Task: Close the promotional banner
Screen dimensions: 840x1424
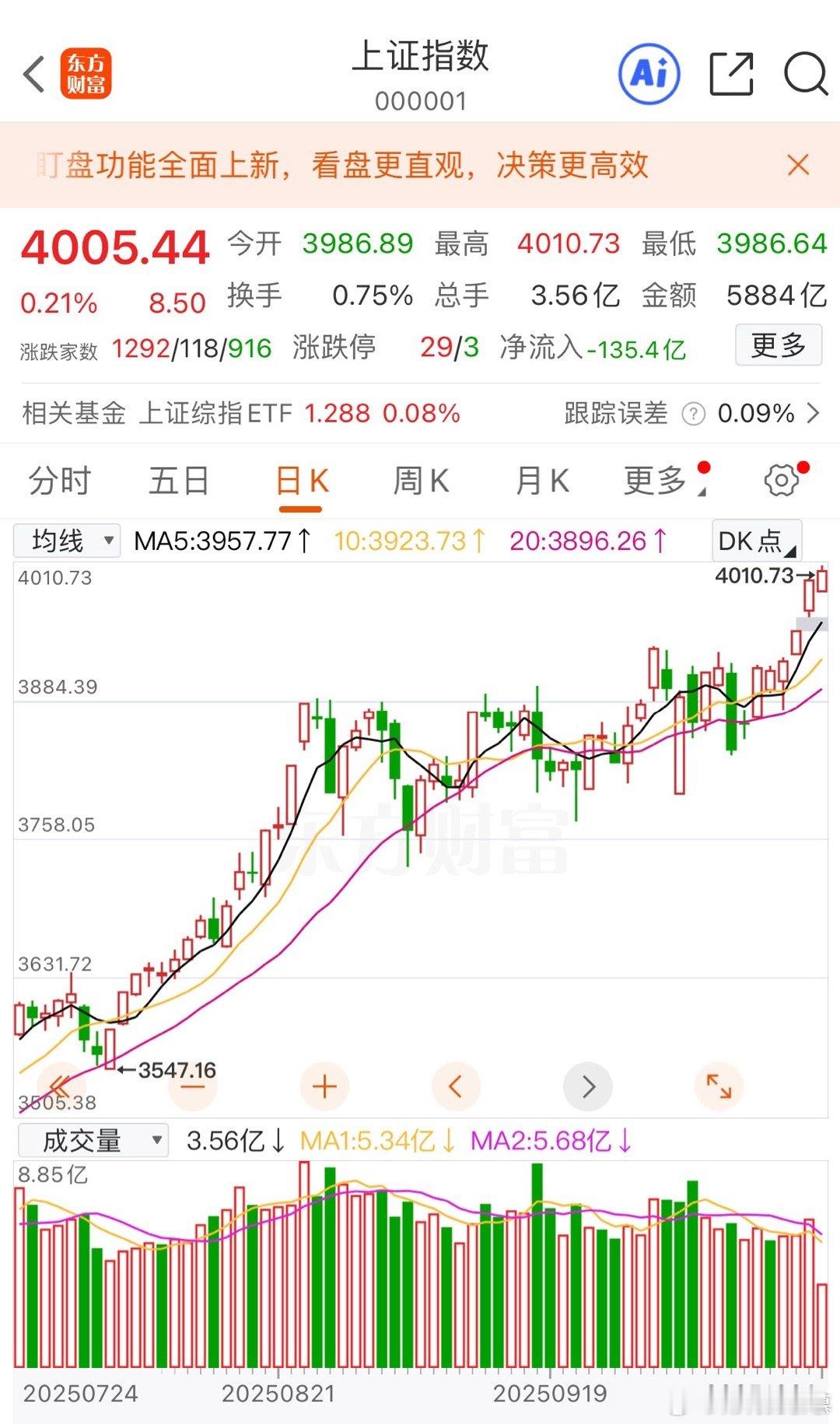Action: point(798,165)
